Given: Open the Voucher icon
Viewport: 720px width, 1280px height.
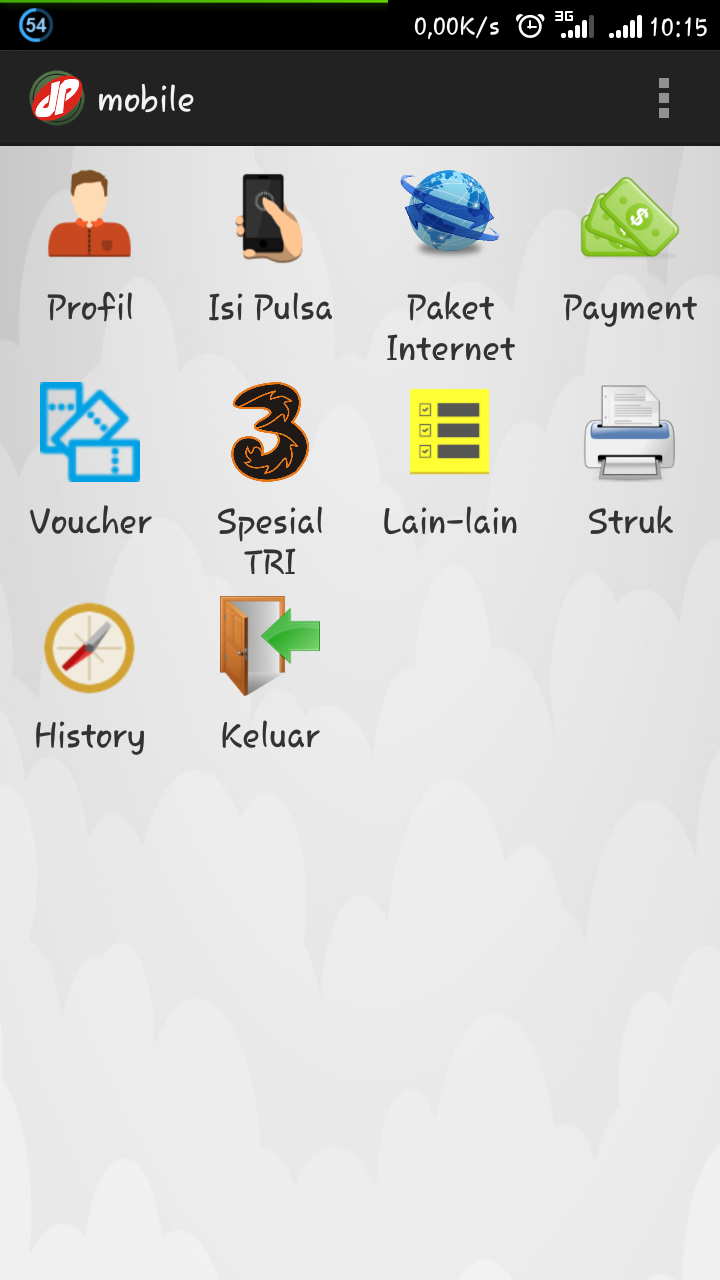Looking at the screenshot, I should 90,430.
